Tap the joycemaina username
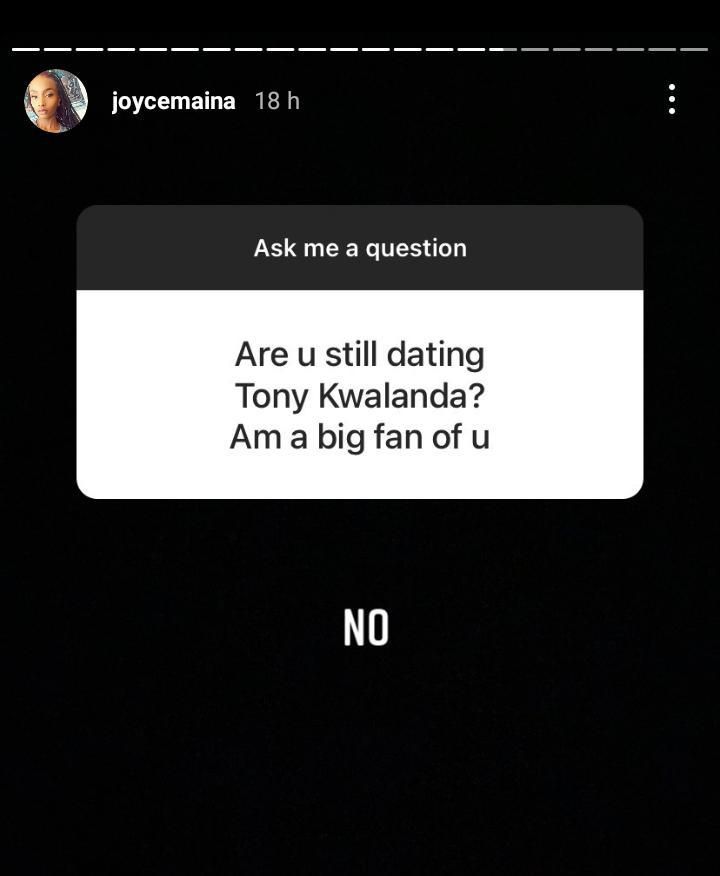The image size is (720, 876). (173, 101)
